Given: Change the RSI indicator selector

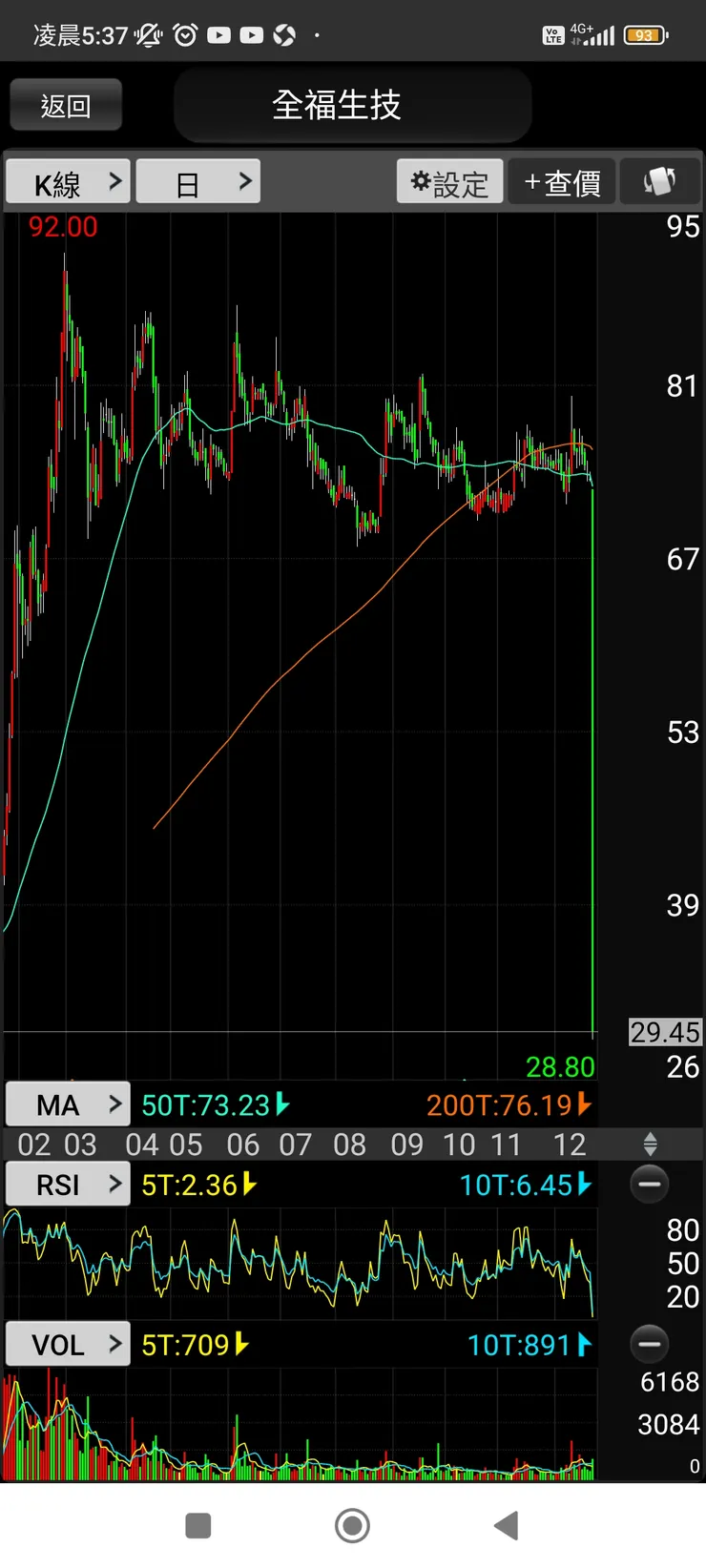Looking at the screenshot, I should click(x=68, y=1185).
